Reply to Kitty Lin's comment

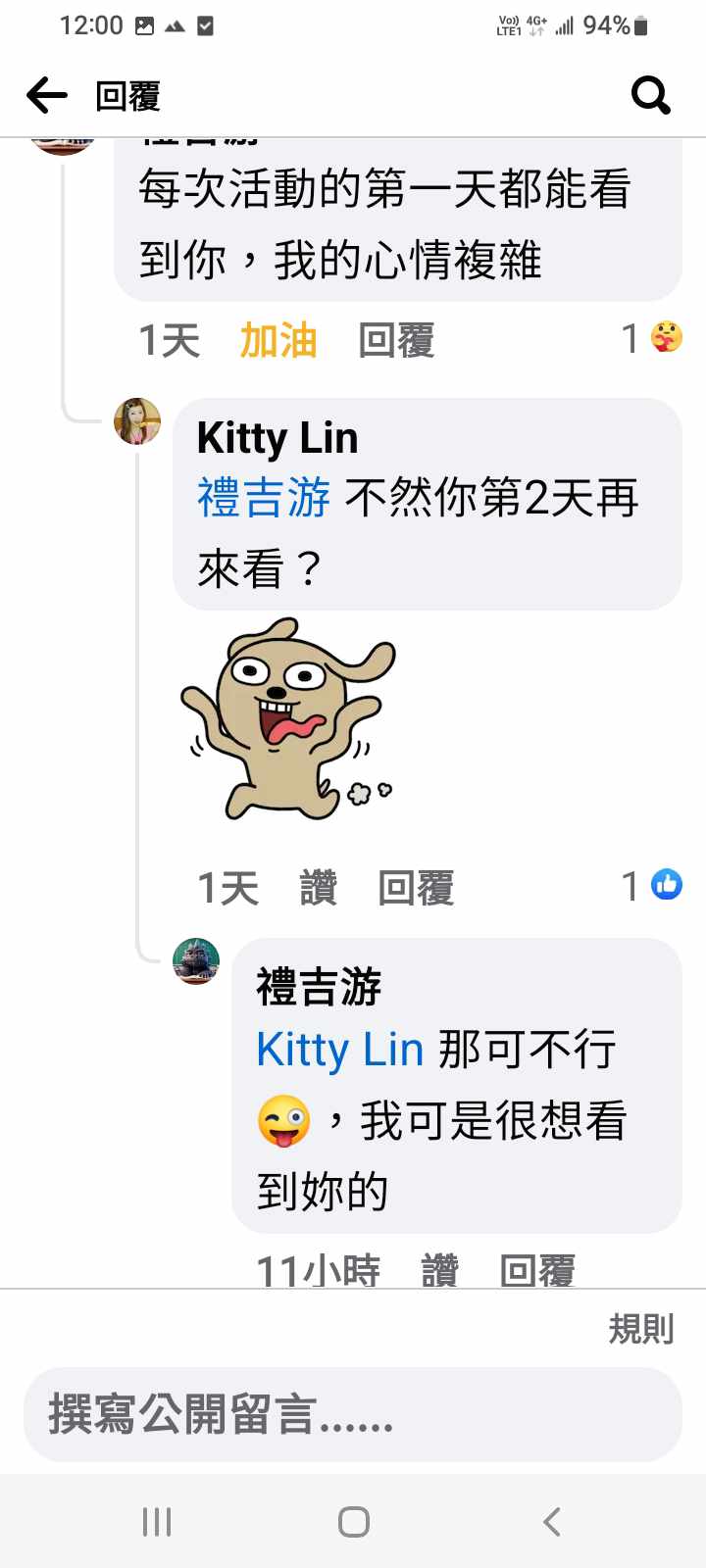(416, 888)
